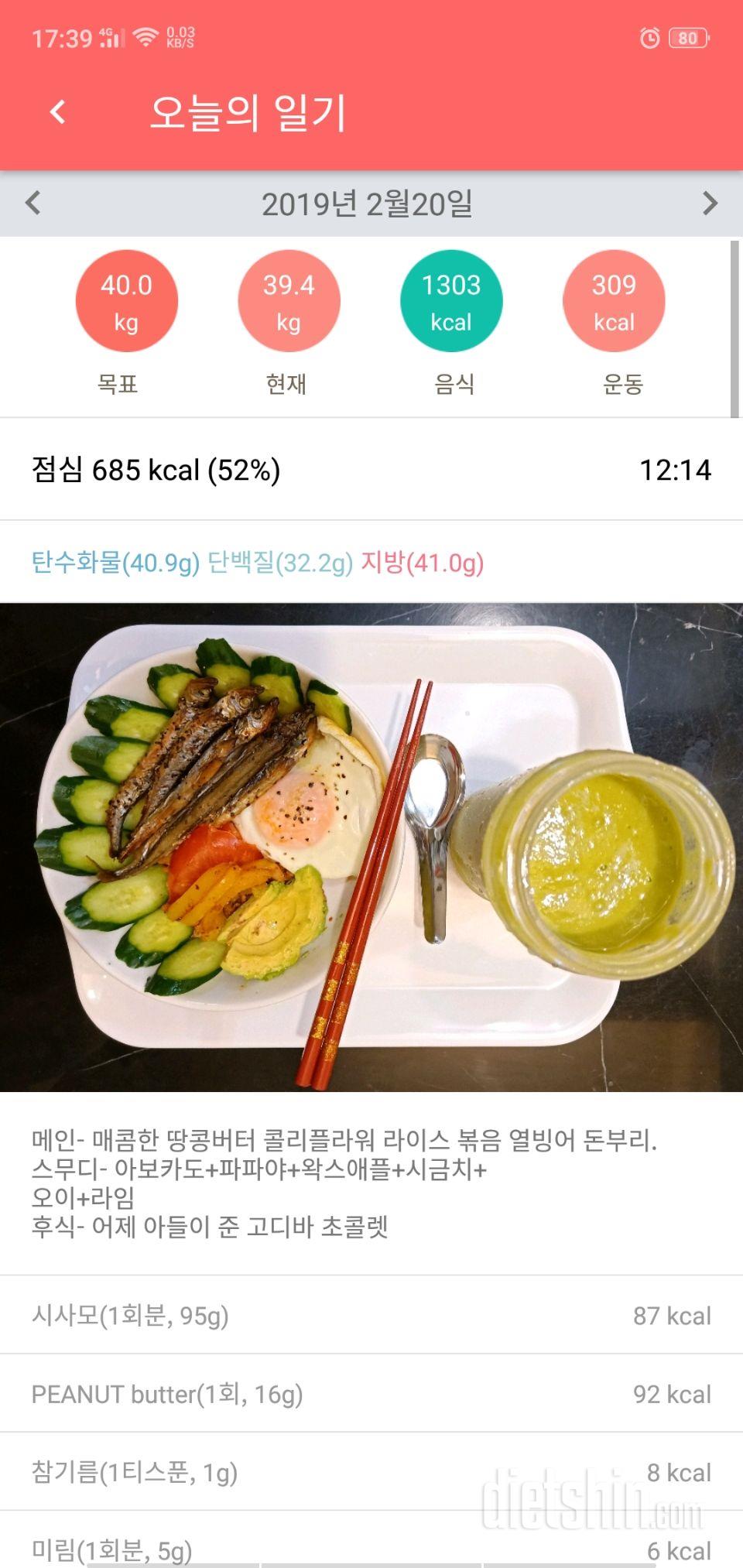Open the PEANUT butter food entry

(371, 1394)
